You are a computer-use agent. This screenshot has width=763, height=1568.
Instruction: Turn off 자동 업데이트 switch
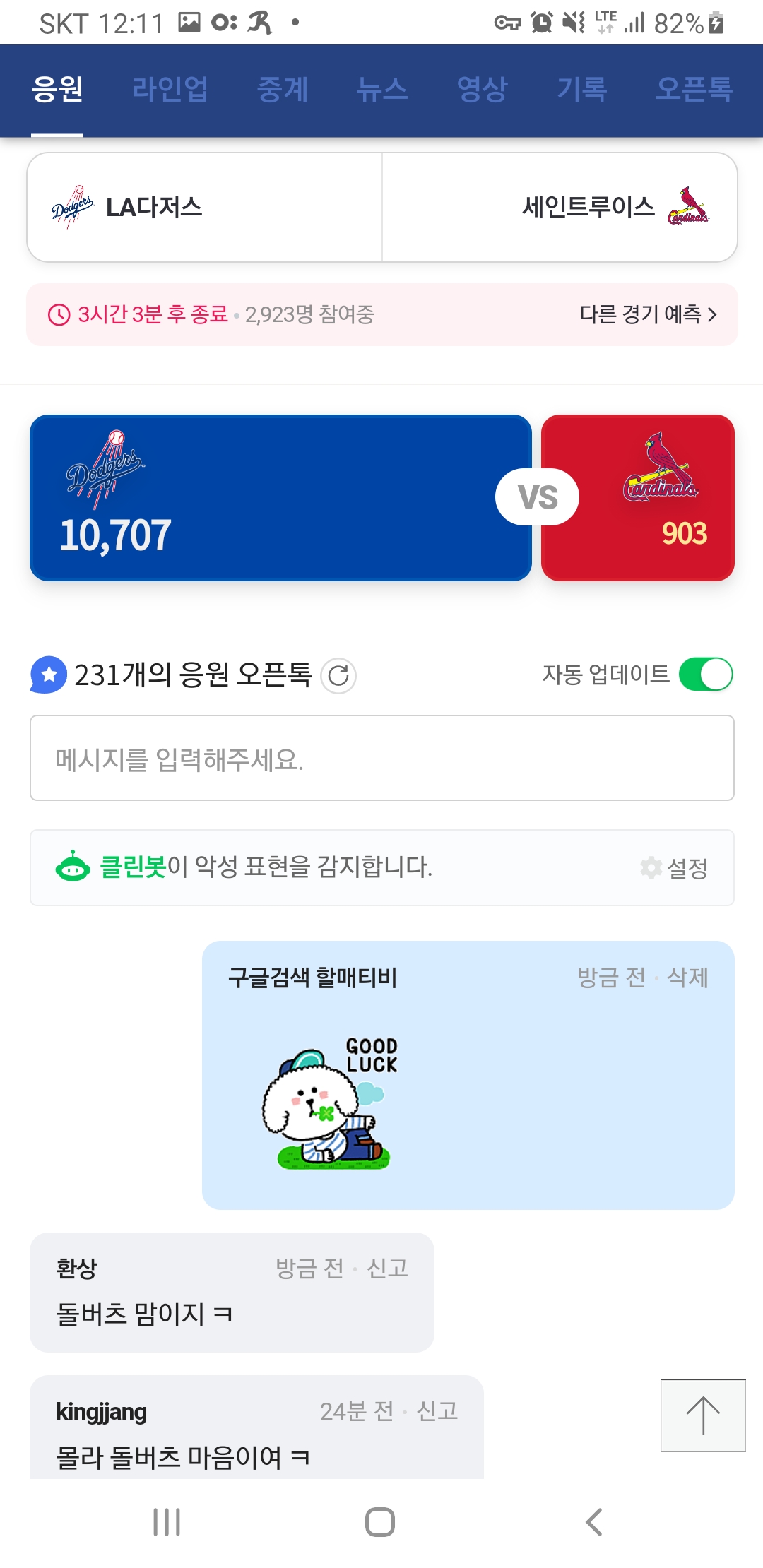tap(705, 675)
